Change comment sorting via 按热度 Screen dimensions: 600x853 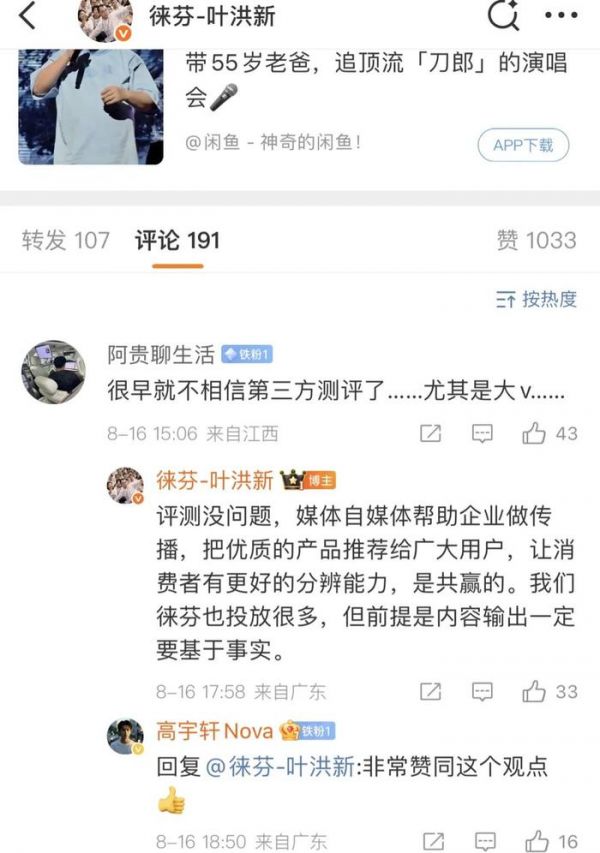tap(537, 299)
